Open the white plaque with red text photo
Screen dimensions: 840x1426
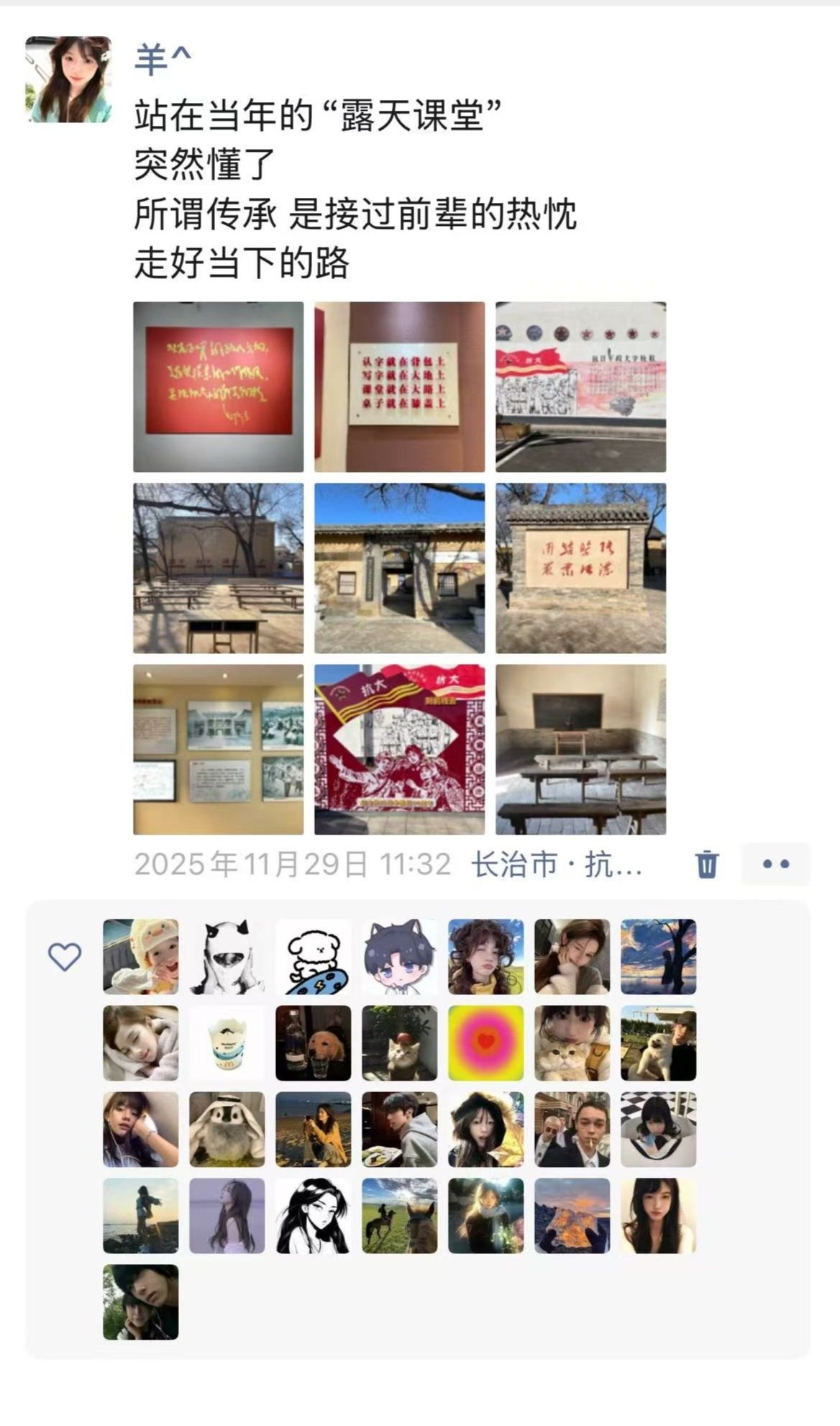click(x=399, y=387)
